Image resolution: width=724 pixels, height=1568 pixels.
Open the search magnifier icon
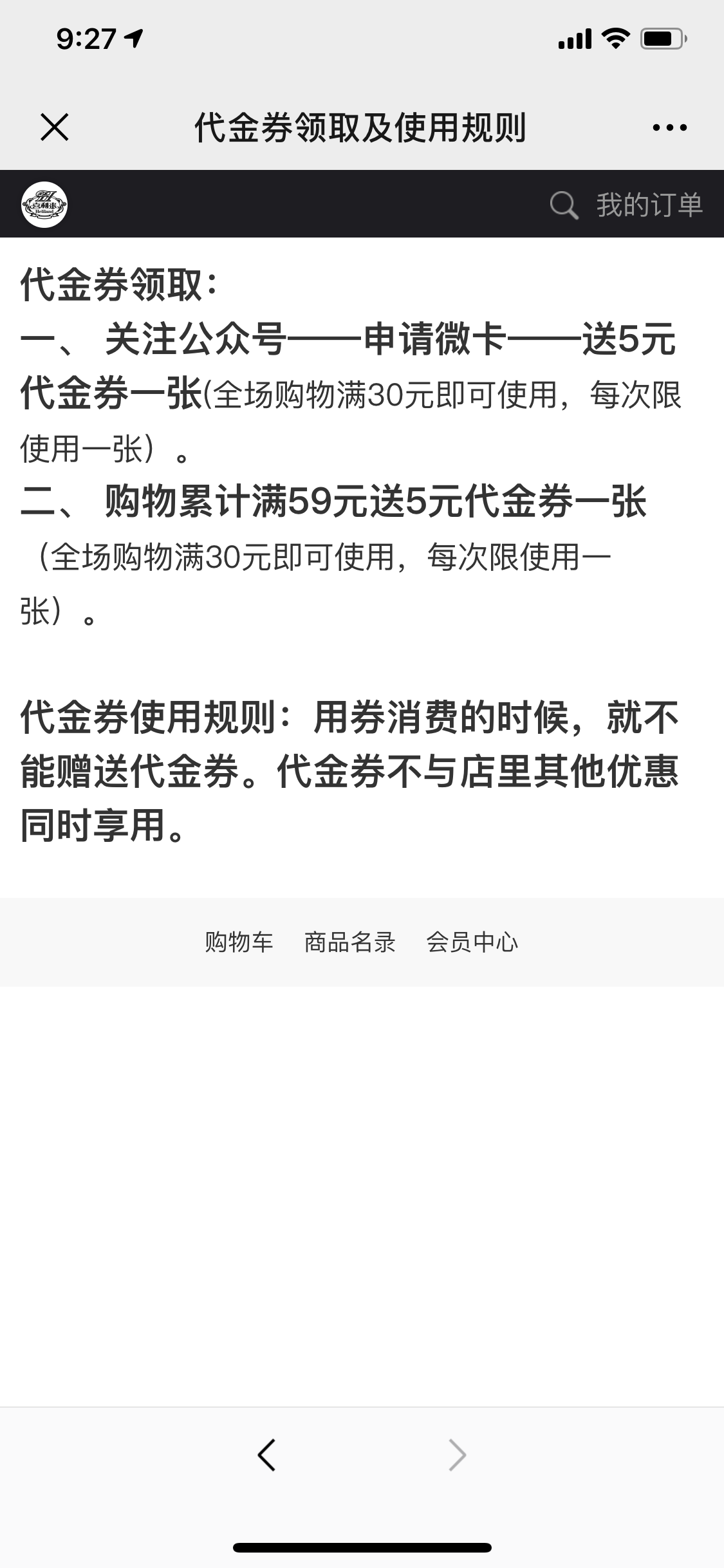tap(564, 205)
